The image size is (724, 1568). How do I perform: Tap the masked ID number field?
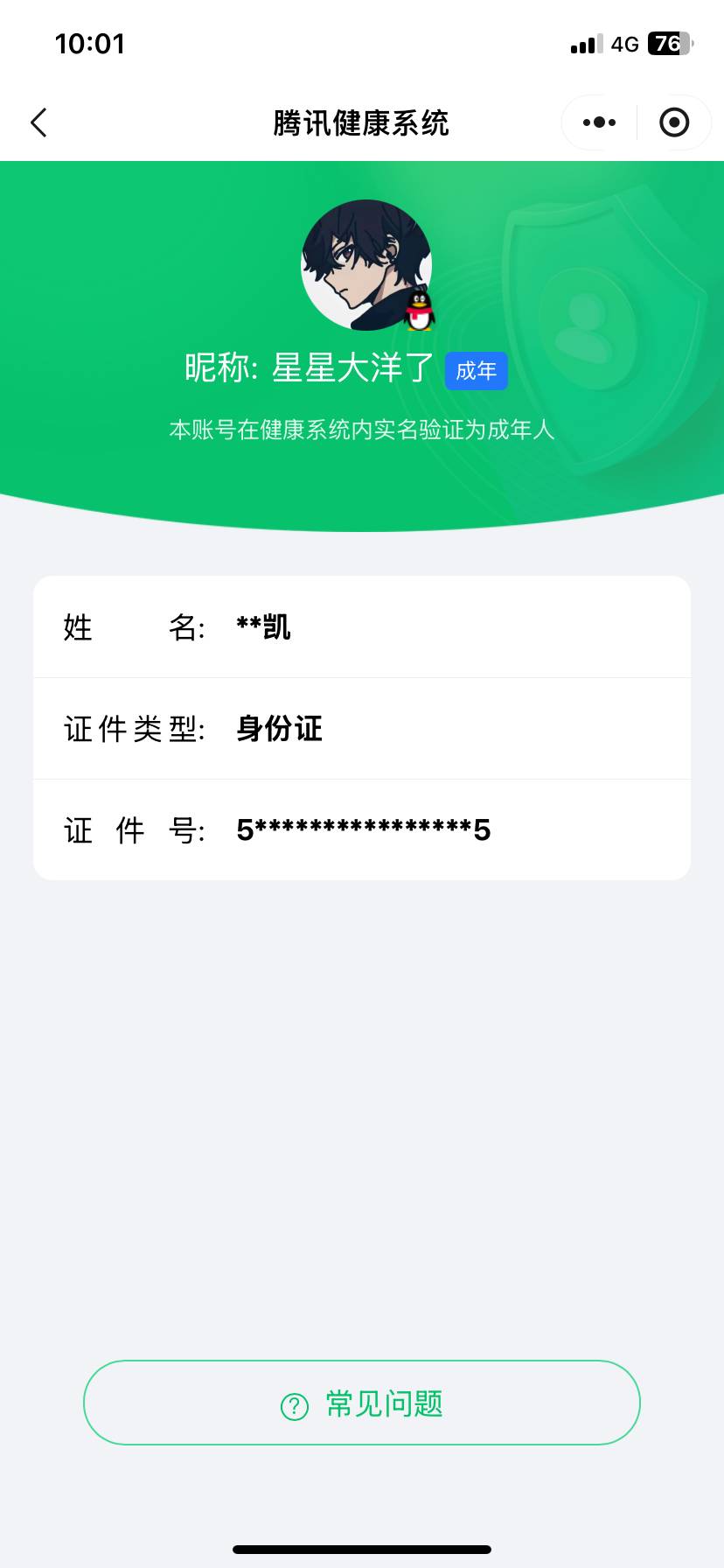364,829
